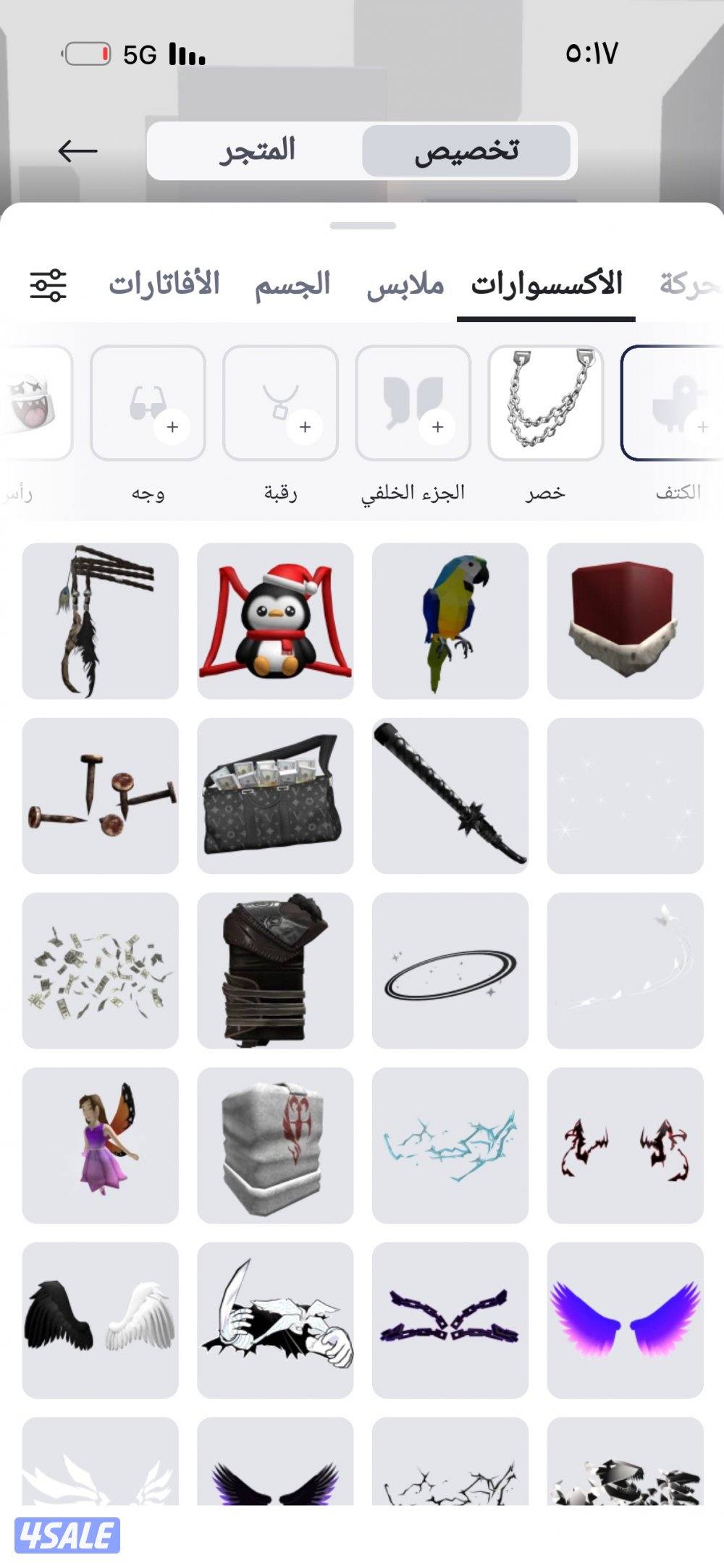Viewport: 724px width, 1568px height.
Task: Select the الأكسسوارات accessories tab
Action: 547,284
